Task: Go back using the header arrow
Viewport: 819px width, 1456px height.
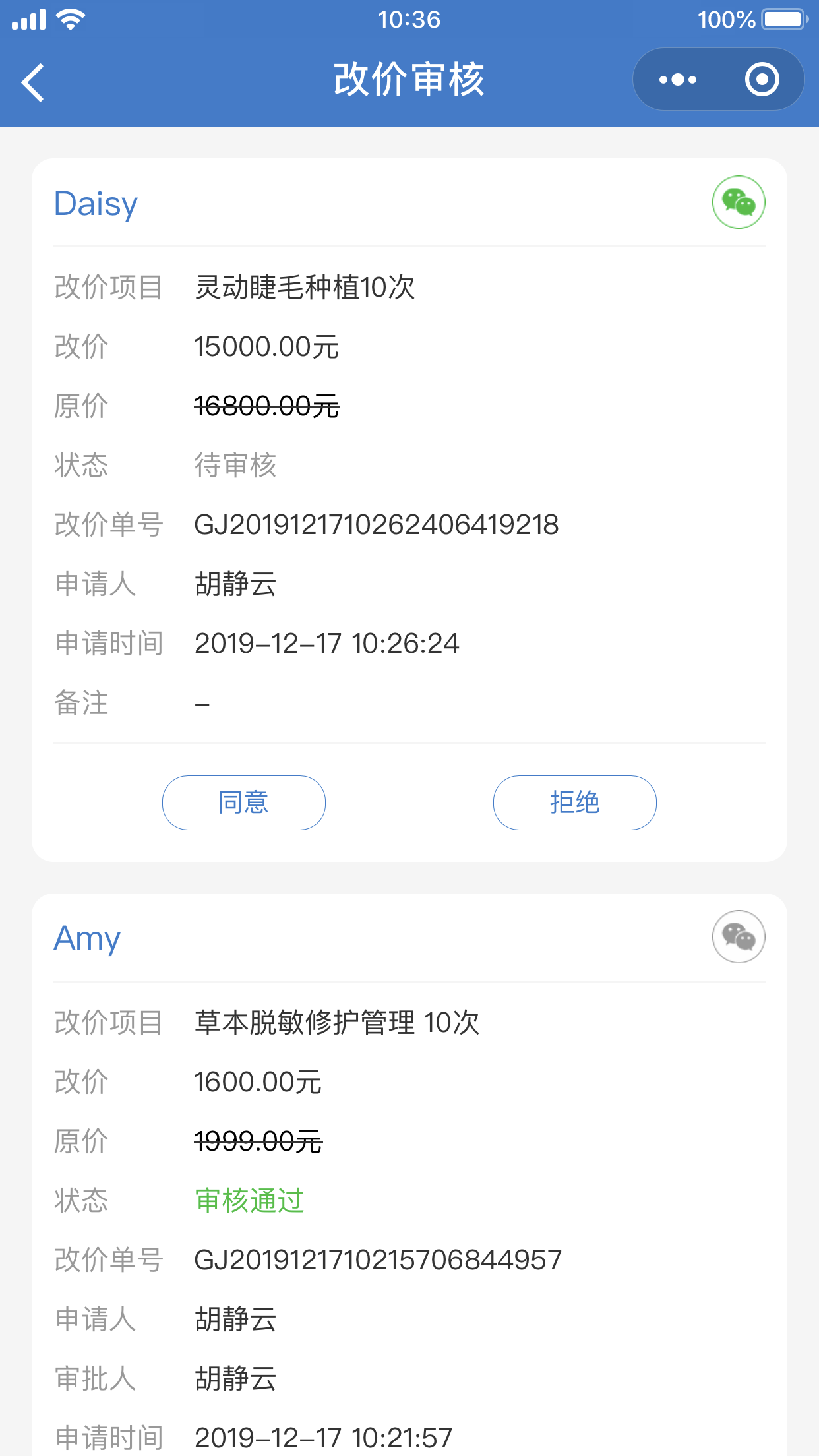Action: (32, 82)
